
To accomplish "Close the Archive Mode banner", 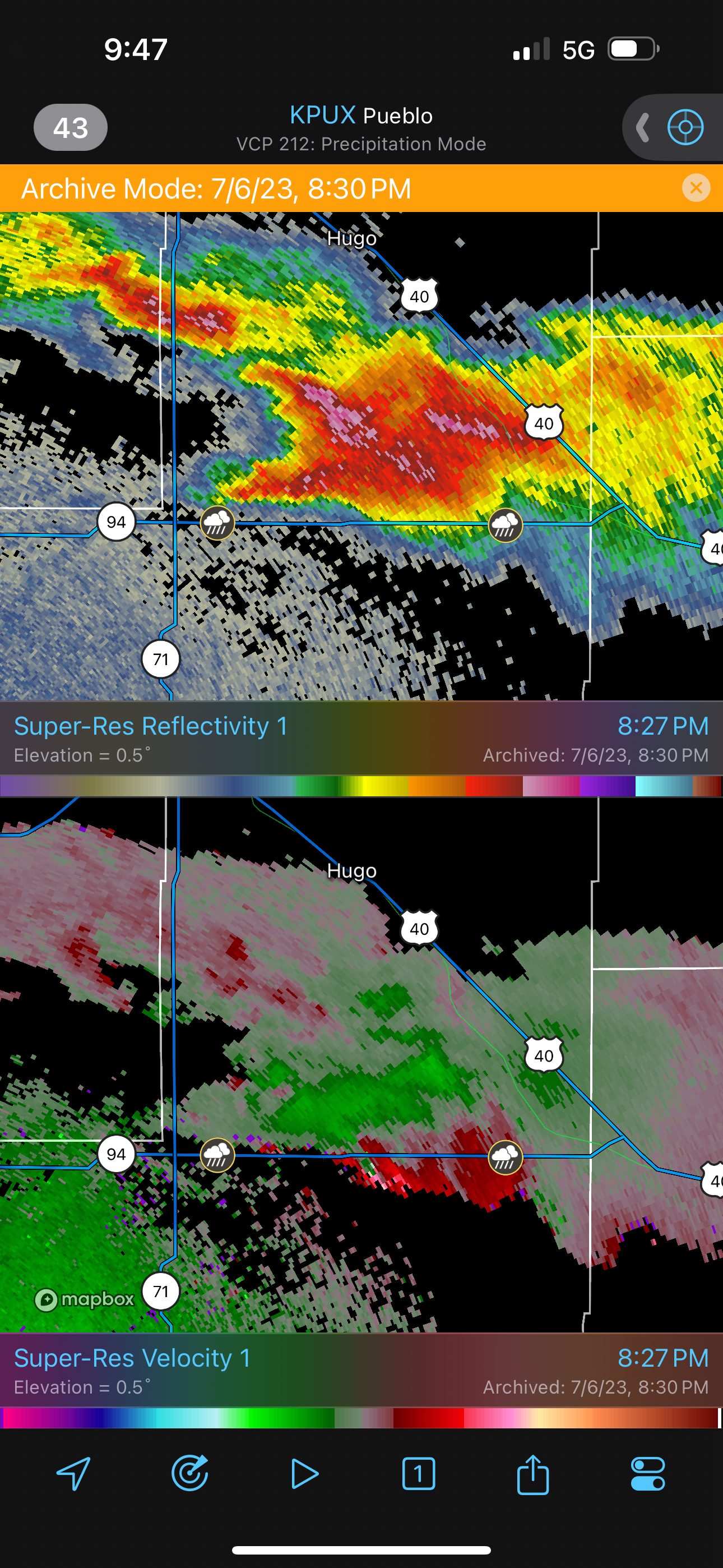I will tap(696, 188).
